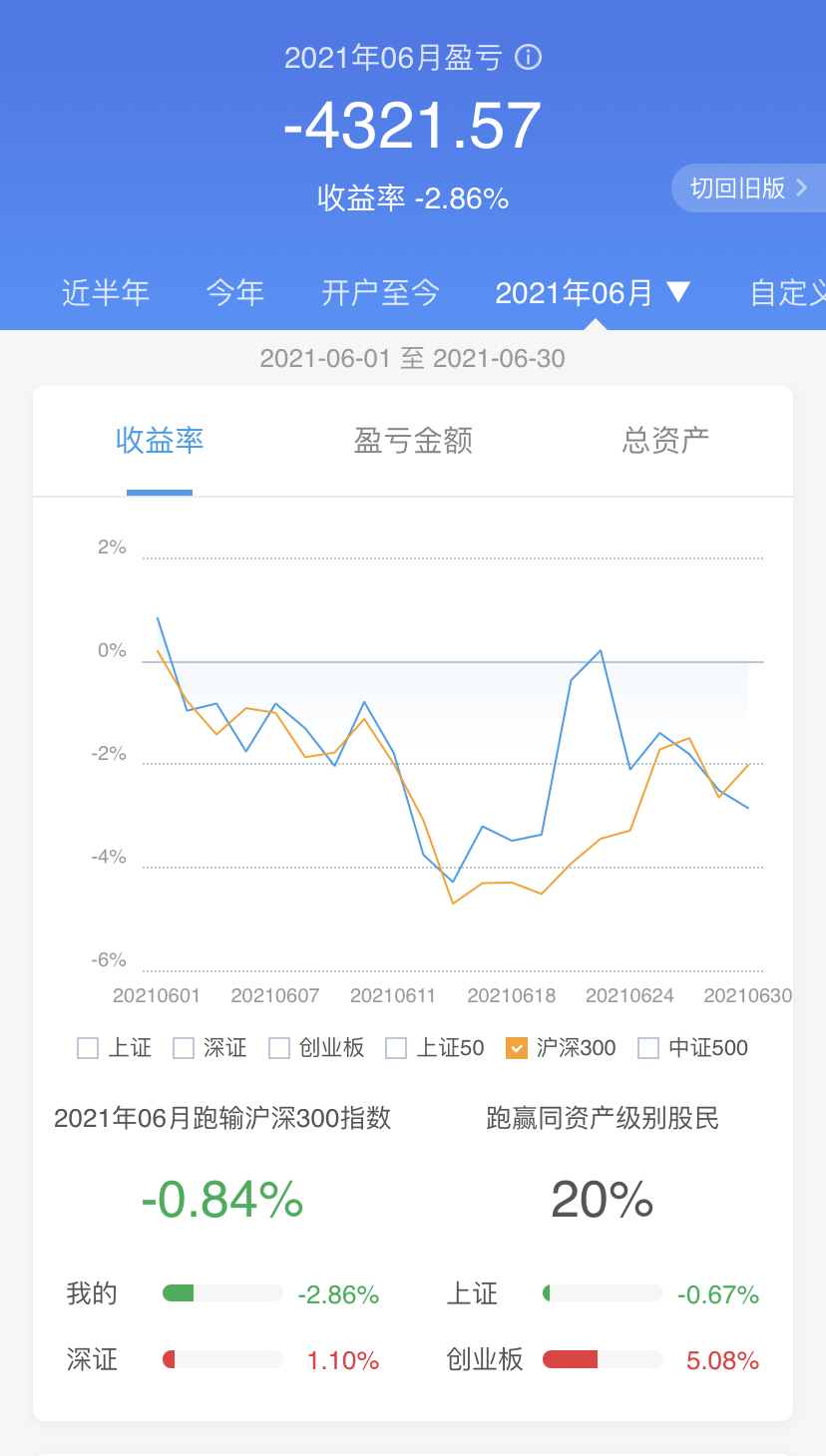Open the info icon beside 2021年06月盈亏
The image size is (826, 1456).
coord(528,58)
